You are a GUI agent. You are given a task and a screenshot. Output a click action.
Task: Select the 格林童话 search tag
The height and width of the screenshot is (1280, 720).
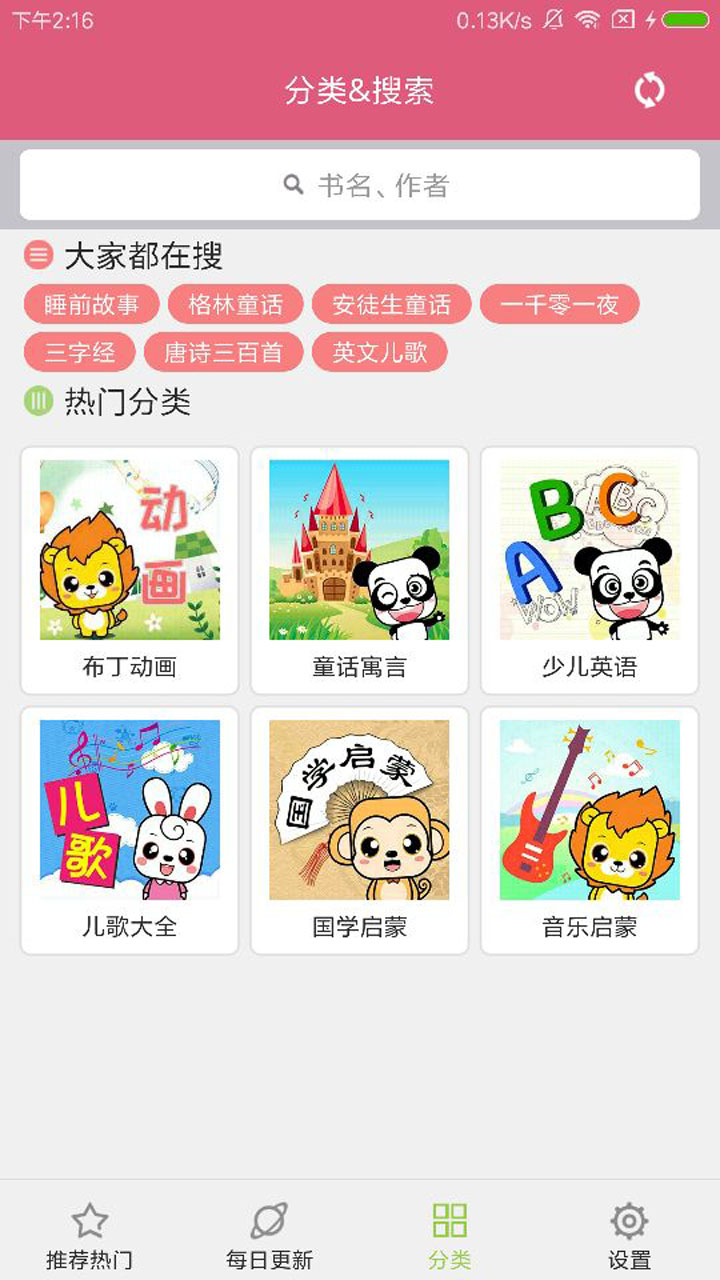pos(237,305)
